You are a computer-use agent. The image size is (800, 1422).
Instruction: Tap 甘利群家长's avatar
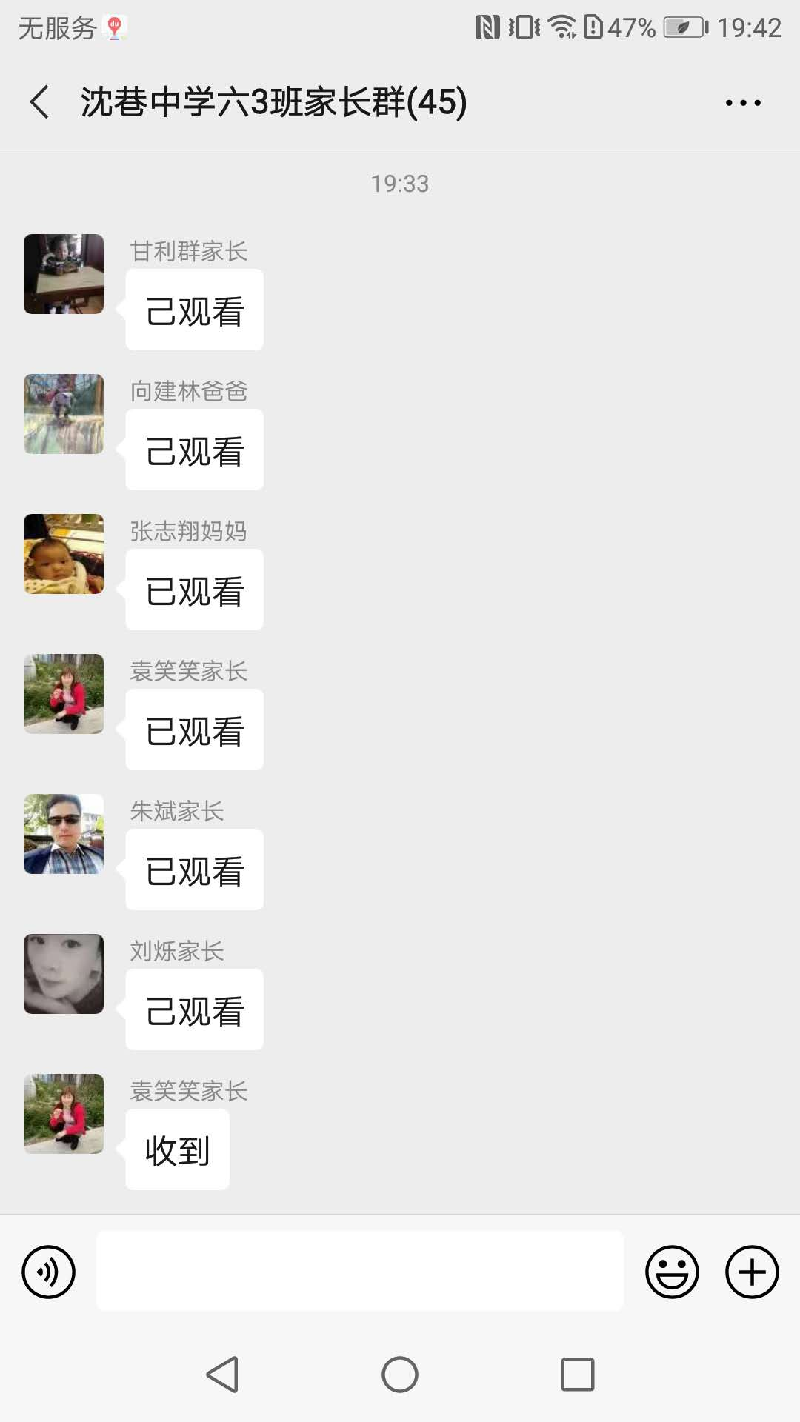pos(64,274)
